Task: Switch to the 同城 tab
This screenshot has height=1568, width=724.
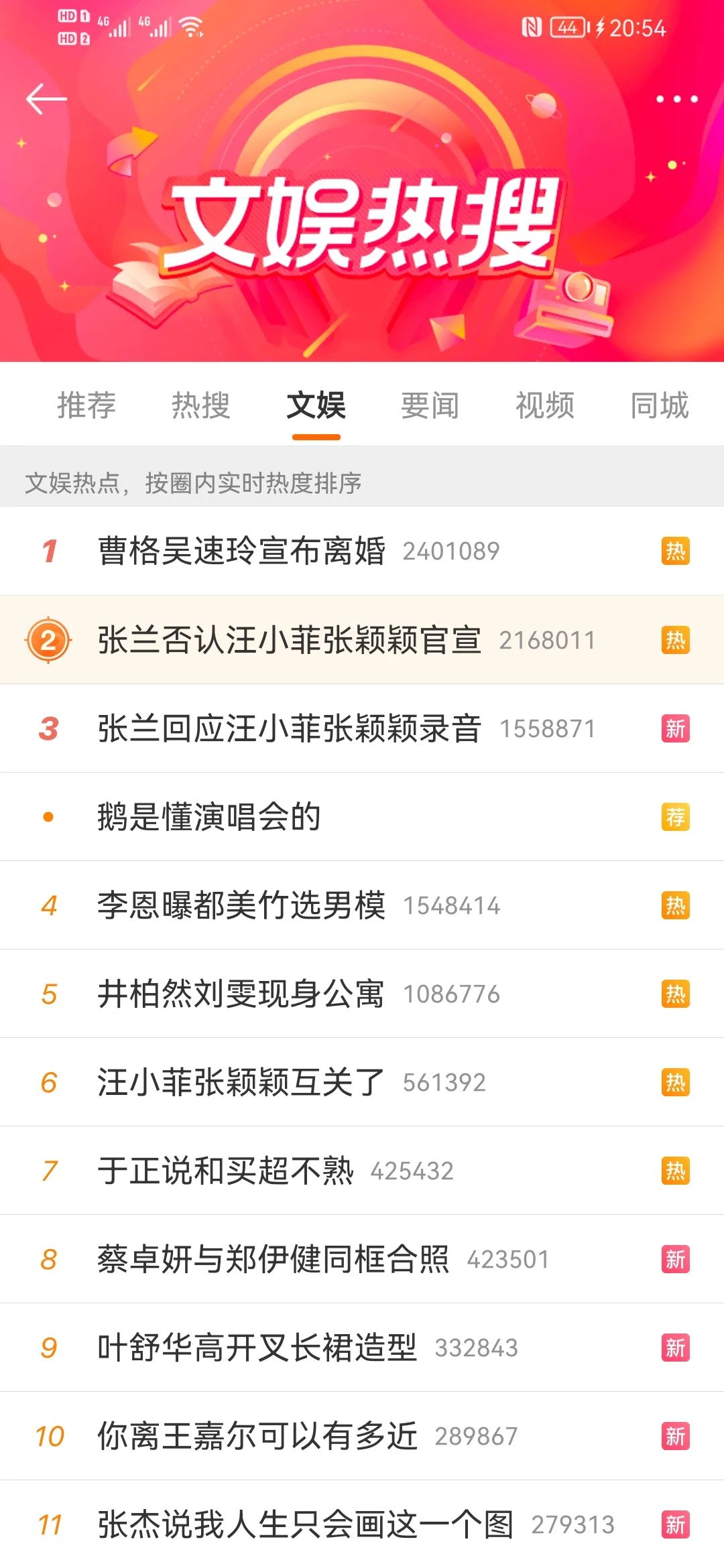Action: [660, 405]
